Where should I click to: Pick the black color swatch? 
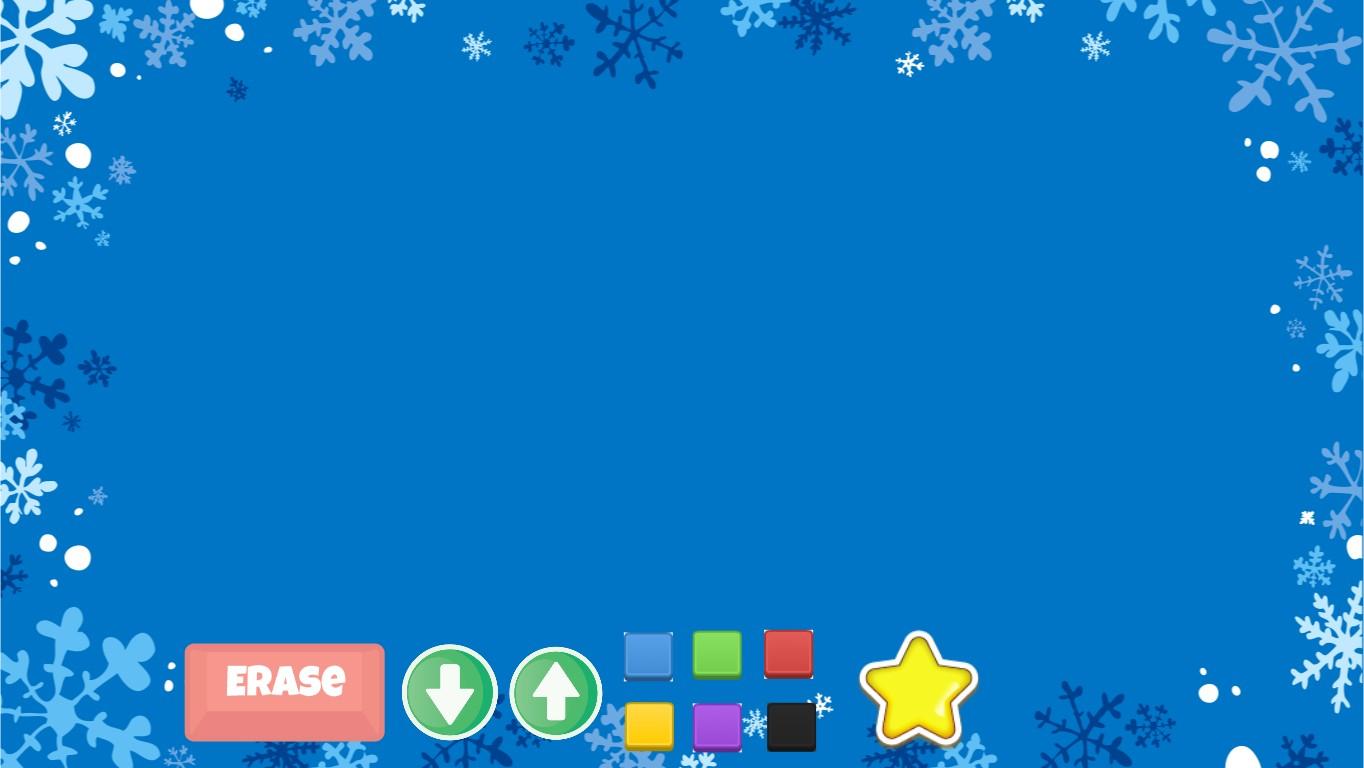click(x=791, y=726)
